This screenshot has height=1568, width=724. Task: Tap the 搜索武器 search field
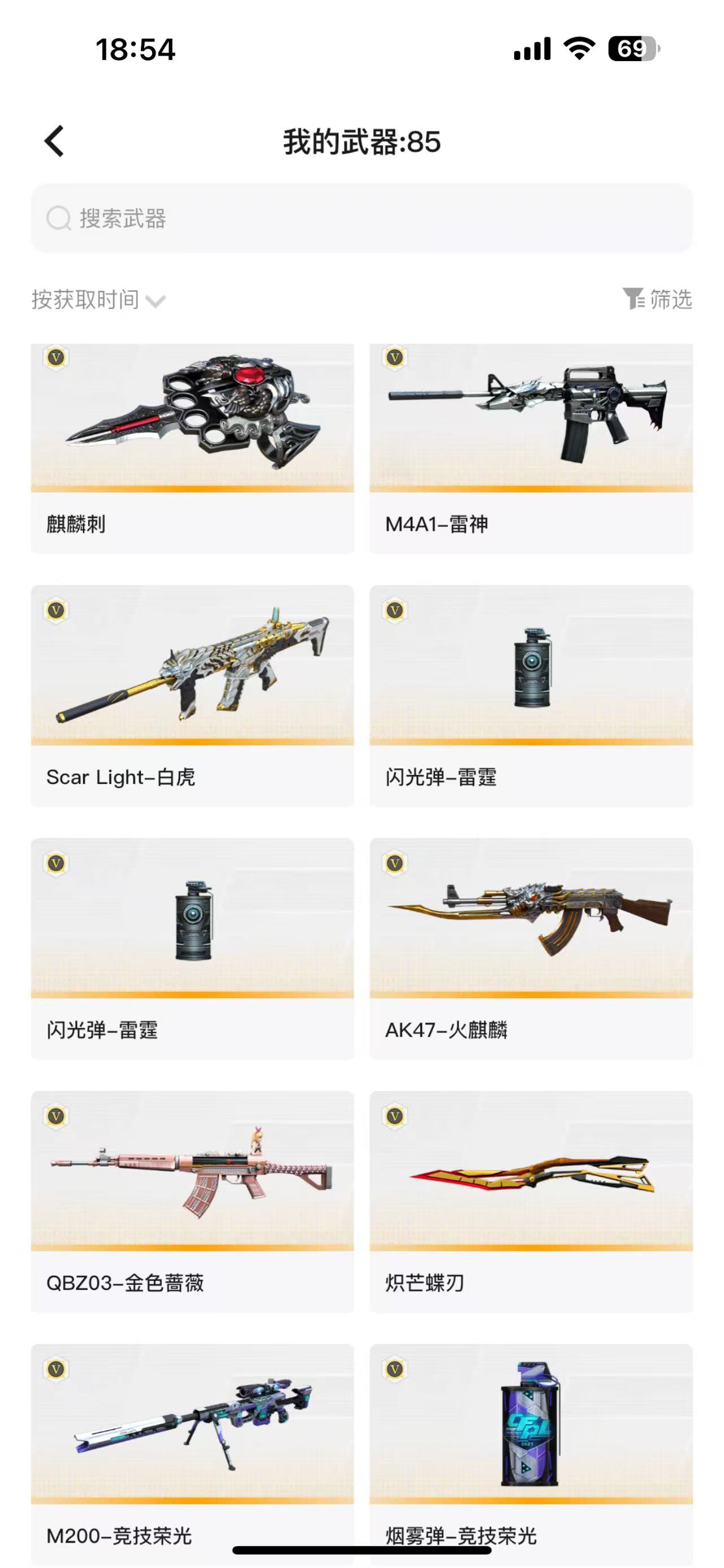tap(361, 218)
